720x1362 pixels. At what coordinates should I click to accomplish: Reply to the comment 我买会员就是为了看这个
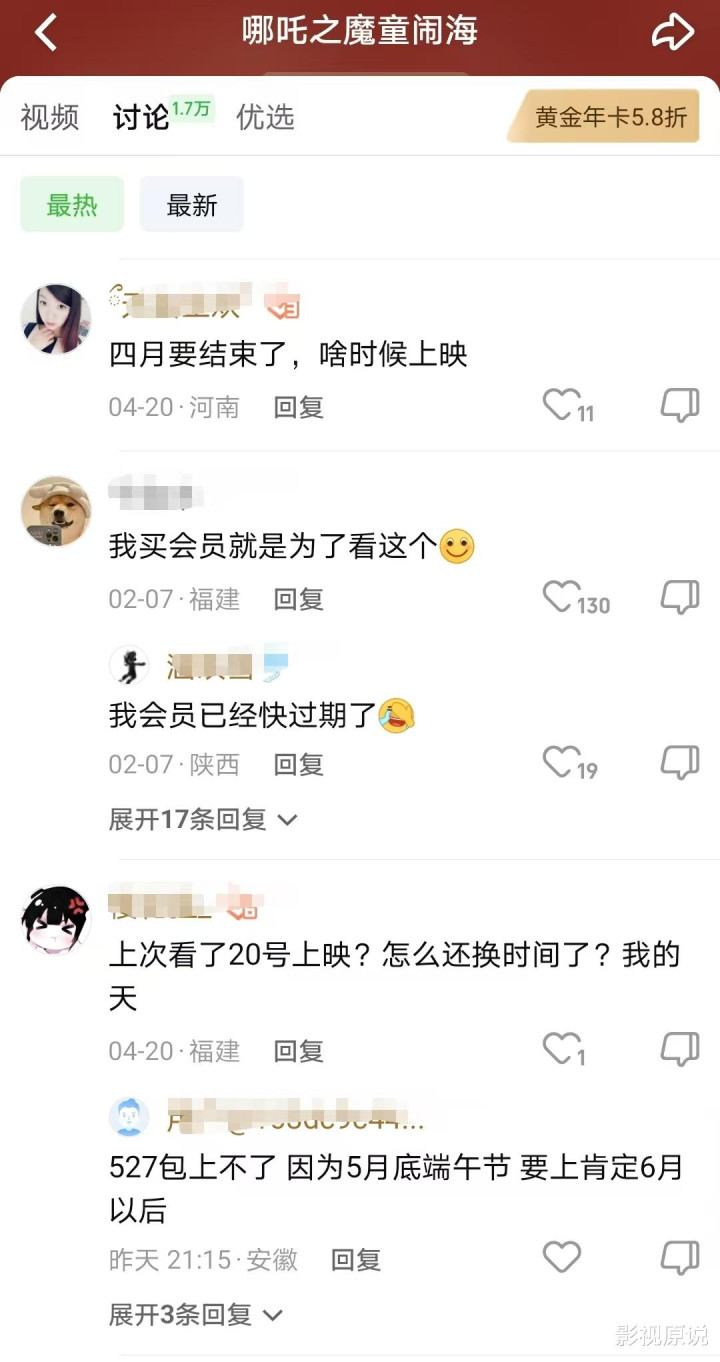pos(299,599)
